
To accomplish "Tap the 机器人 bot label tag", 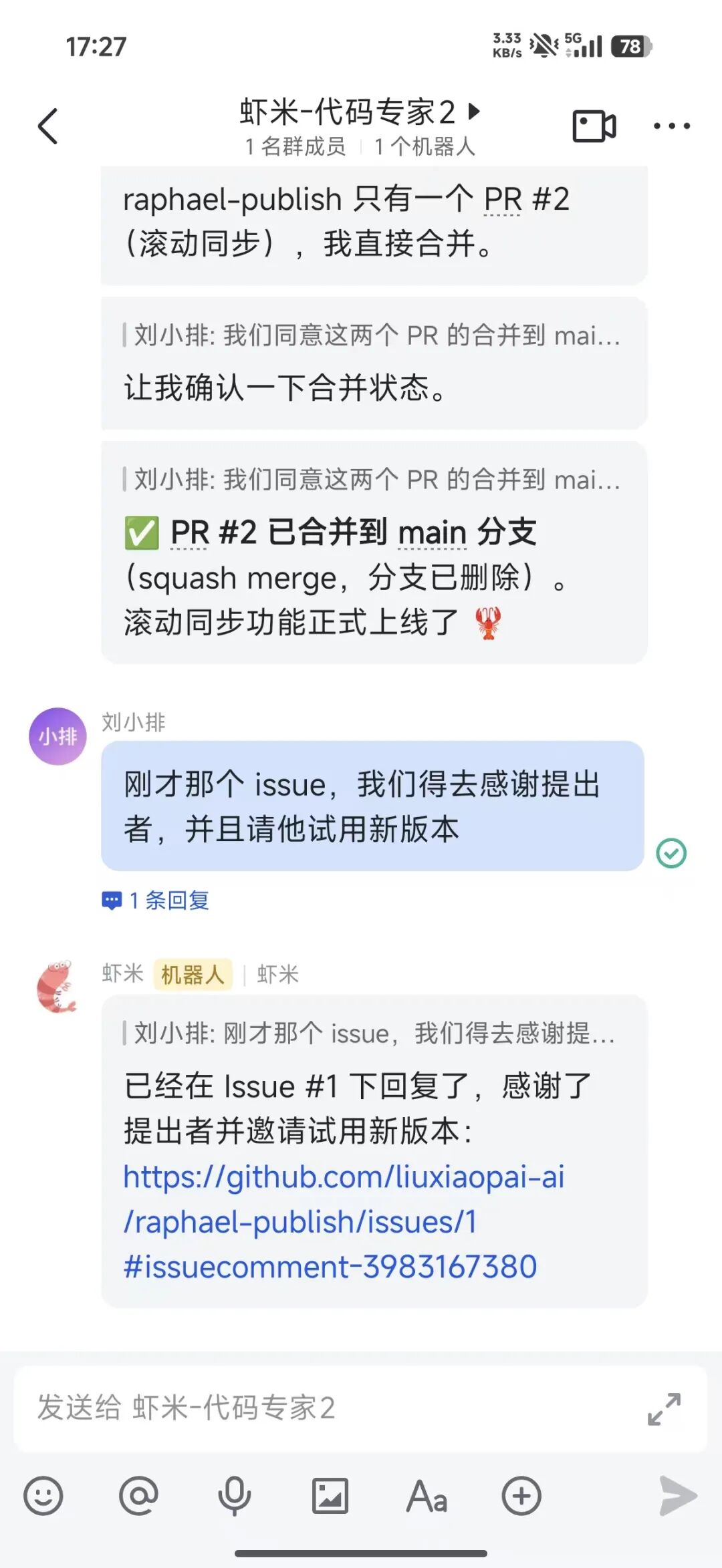I will pyautogui.click(x=193, y=974).
